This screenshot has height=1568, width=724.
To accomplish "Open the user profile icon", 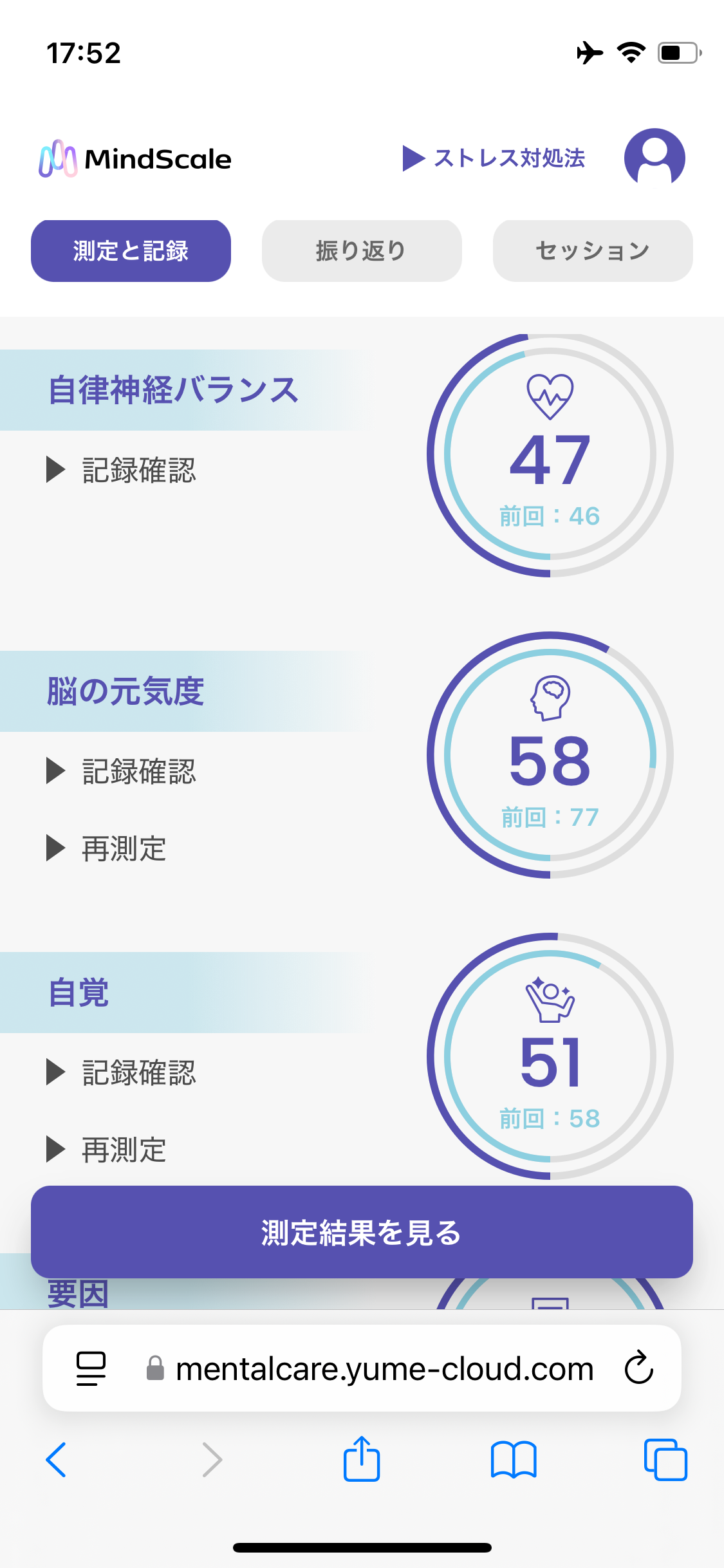I will click(654, 158).
